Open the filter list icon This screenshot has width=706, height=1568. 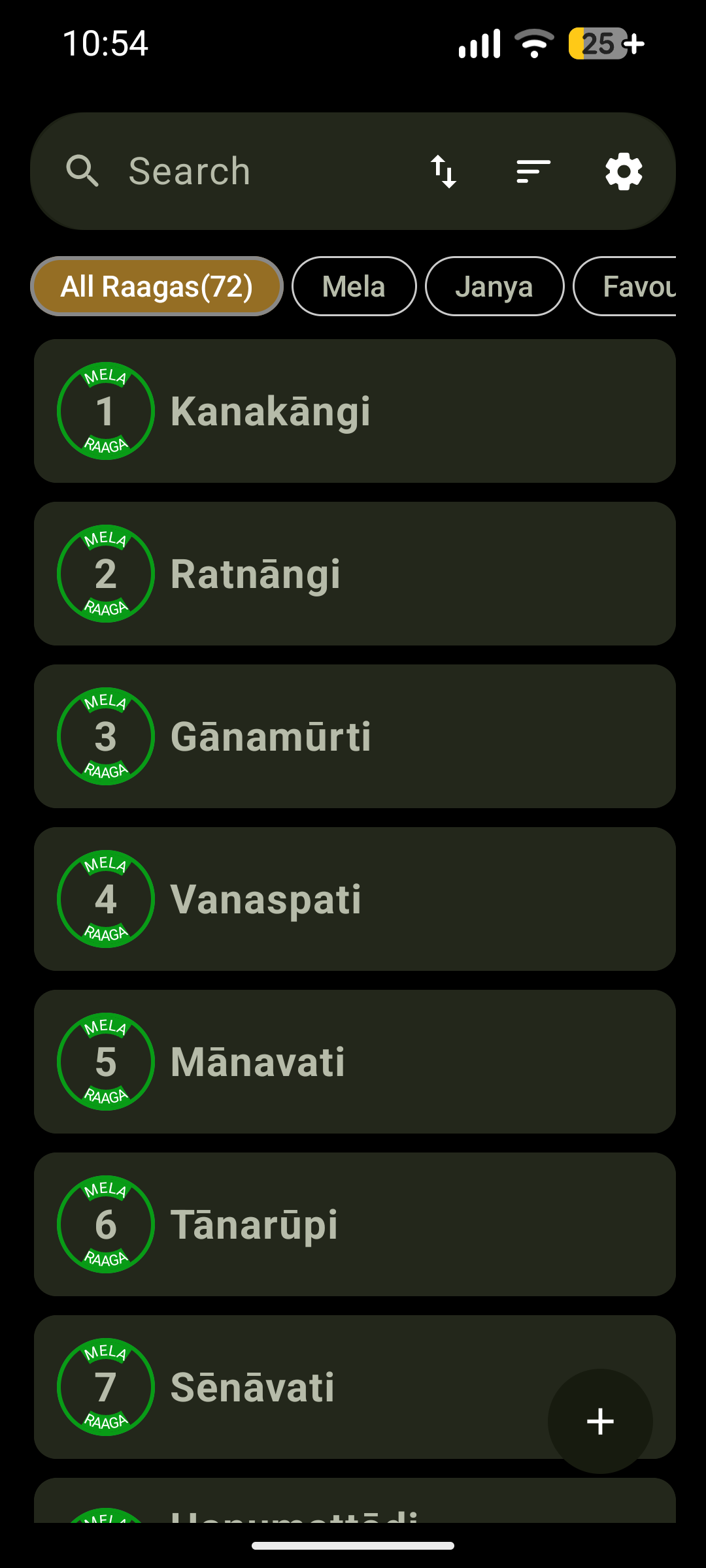(533, 171)
